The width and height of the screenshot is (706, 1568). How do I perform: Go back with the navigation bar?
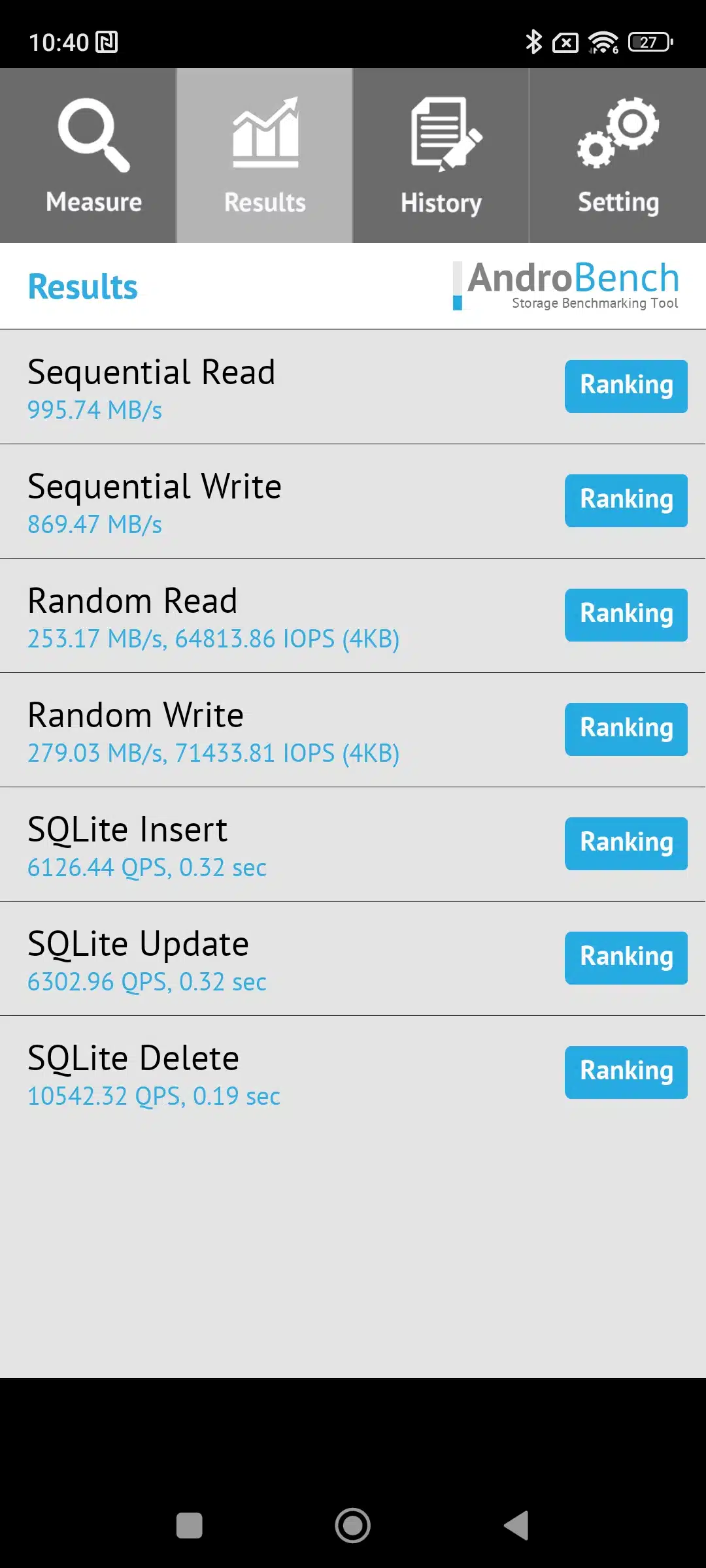pyautogui.click(x=516, y=1526)
